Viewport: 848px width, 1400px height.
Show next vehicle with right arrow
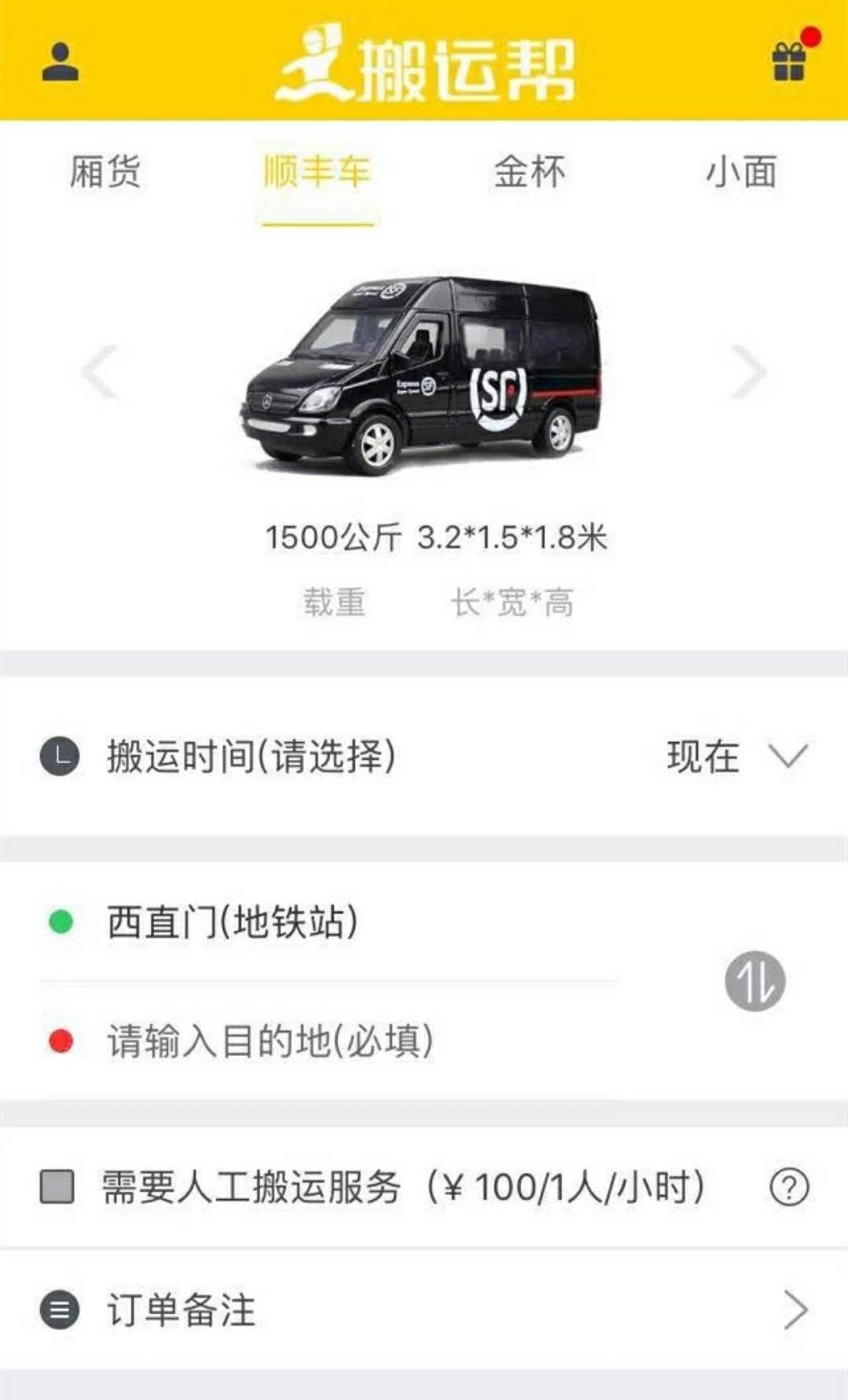(x=747, y=371)
